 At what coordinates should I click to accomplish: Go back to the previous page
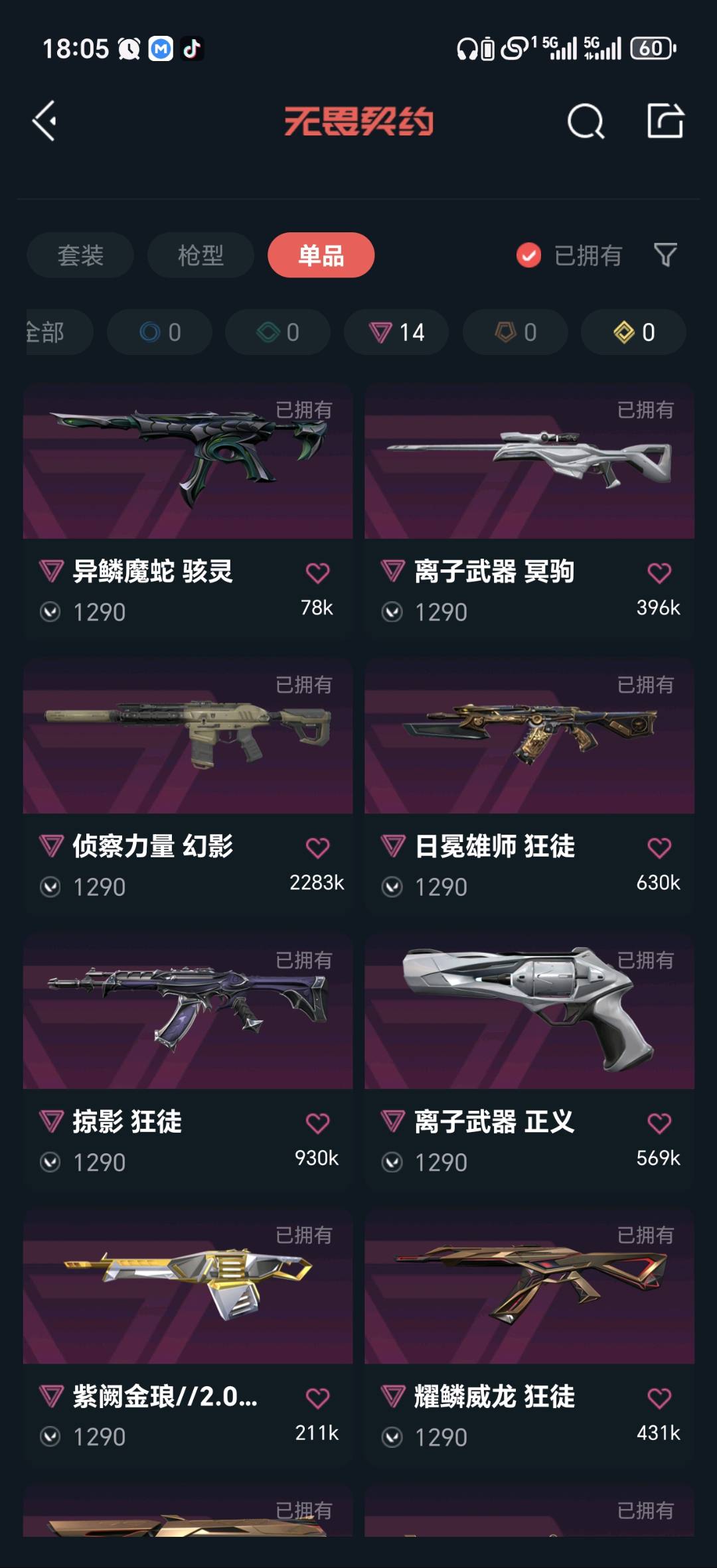44,121
